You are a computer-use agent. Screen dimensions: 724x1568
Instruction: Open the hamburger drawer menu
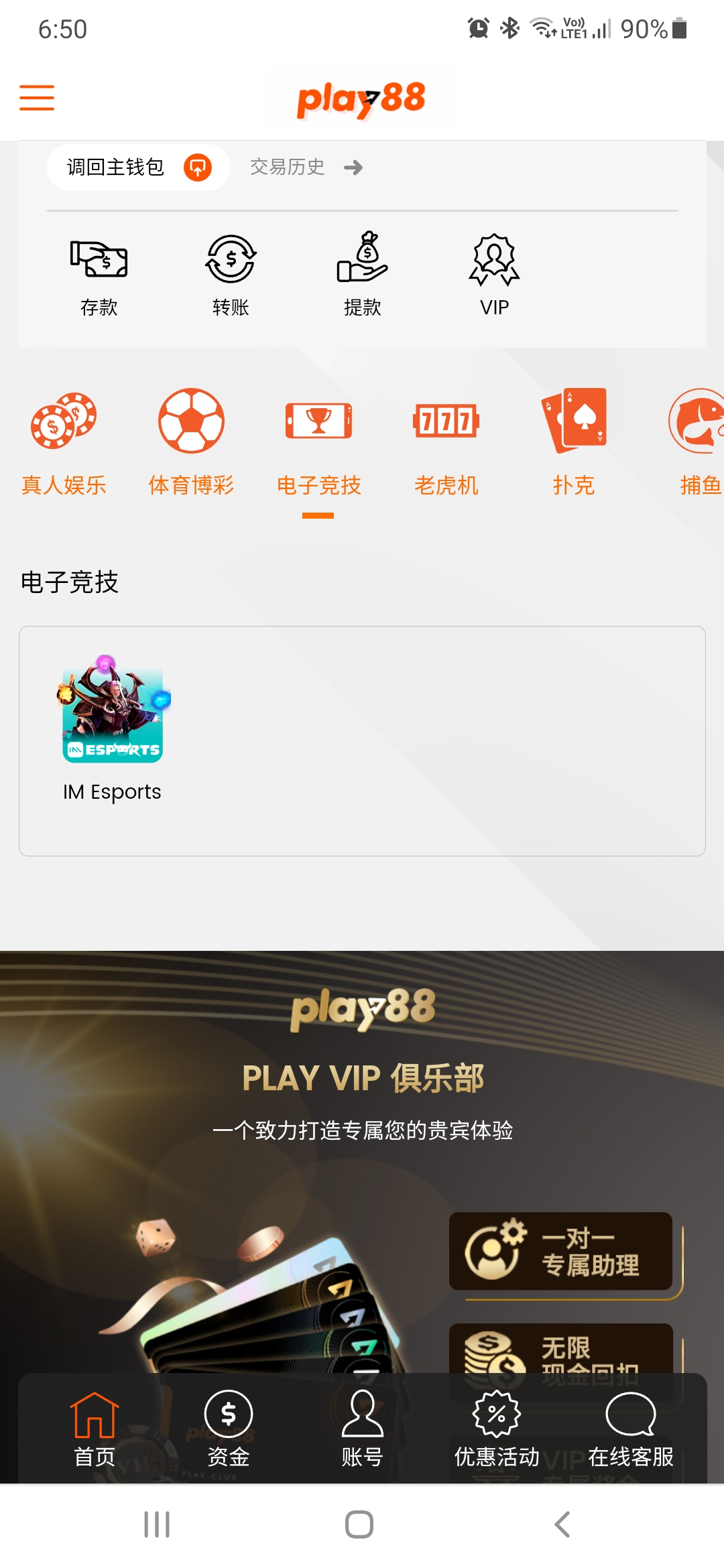pos(37,98)
